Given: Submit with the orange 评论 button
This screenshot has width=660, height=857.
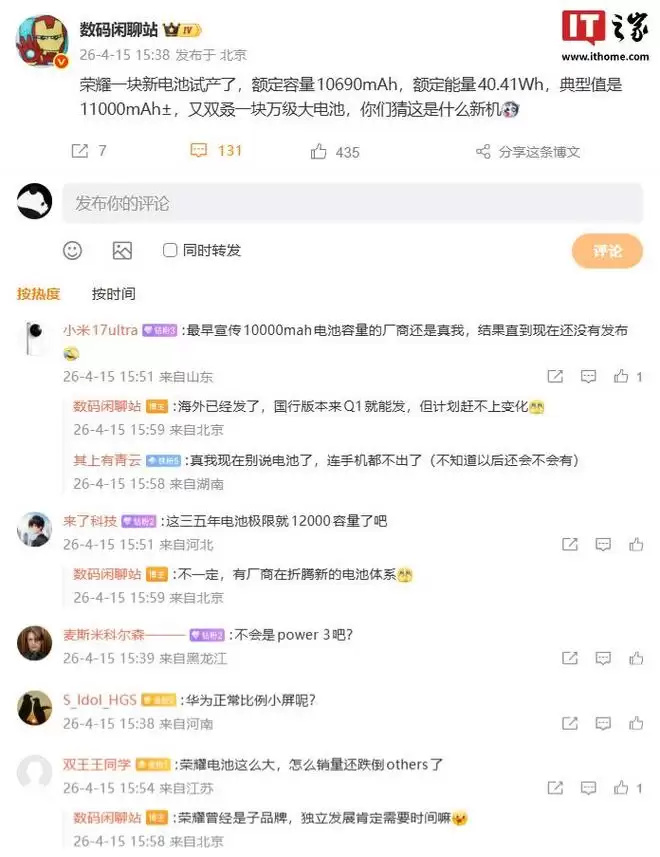Looking at the screenshot, I should point(607,250).
